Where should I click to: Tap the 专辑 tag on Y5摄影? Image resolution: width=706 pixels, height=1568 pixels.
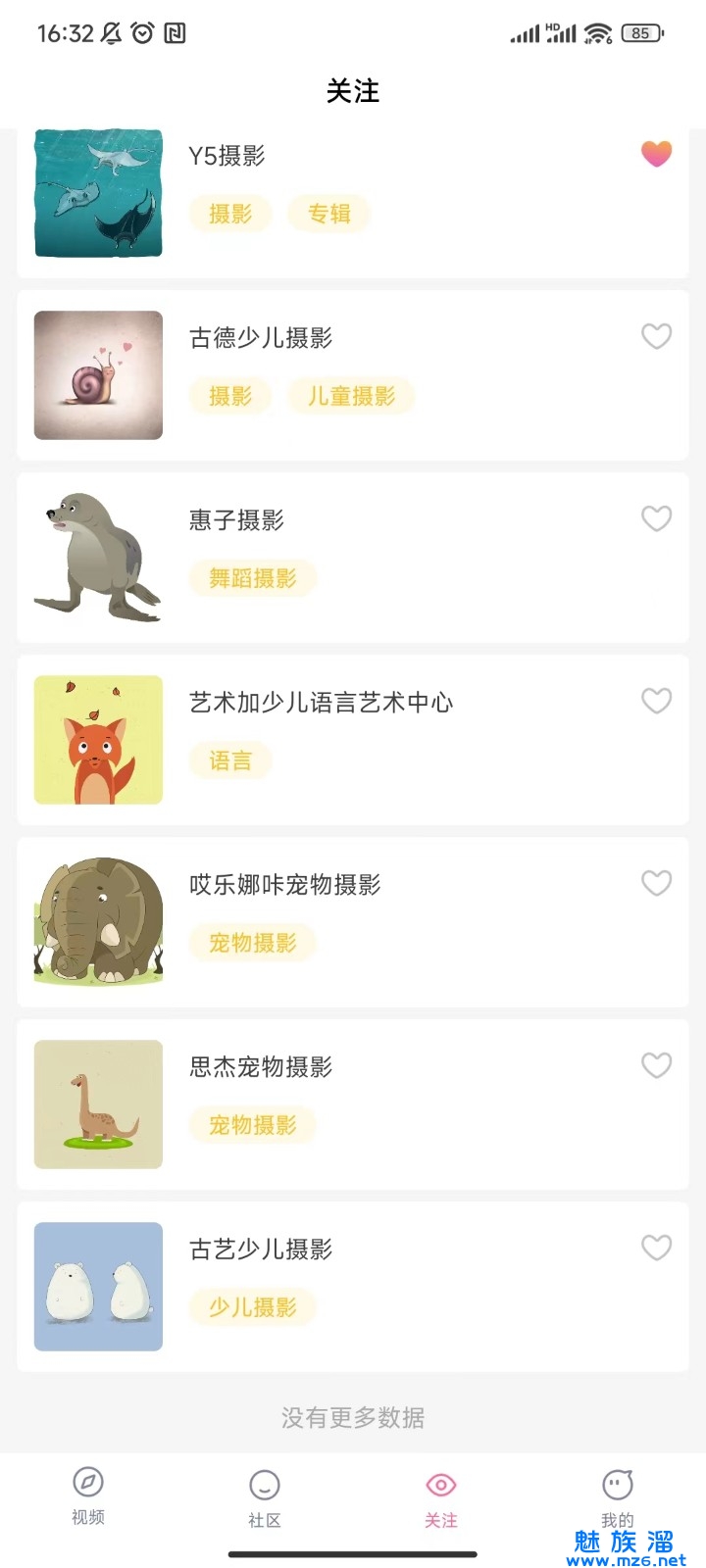coord(328,214)
